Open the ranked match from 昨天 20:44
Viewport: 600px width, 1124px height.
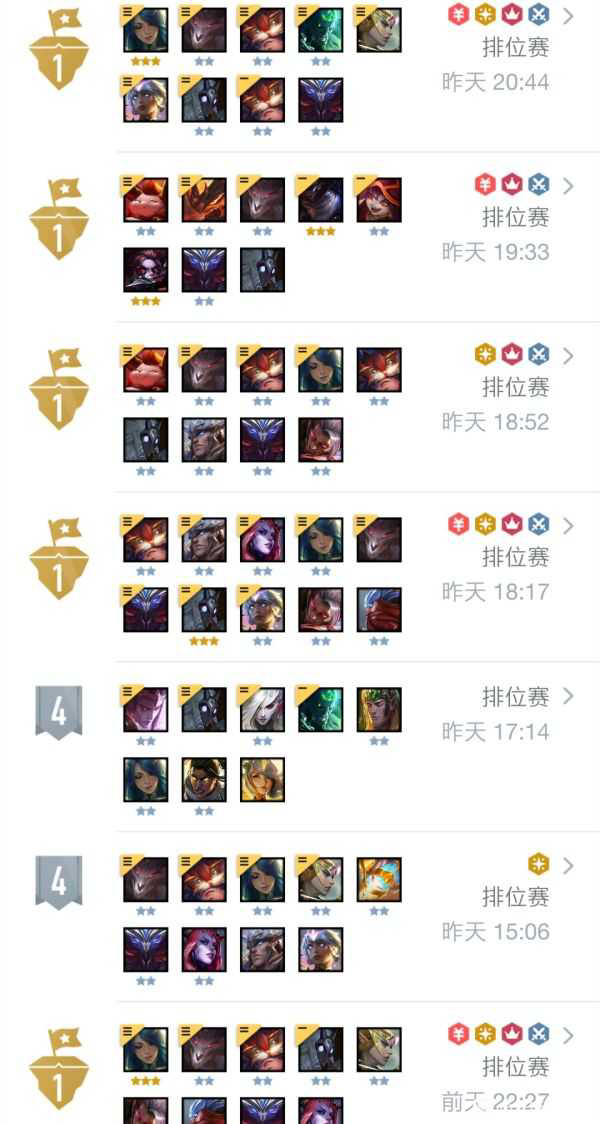point(568,16)
